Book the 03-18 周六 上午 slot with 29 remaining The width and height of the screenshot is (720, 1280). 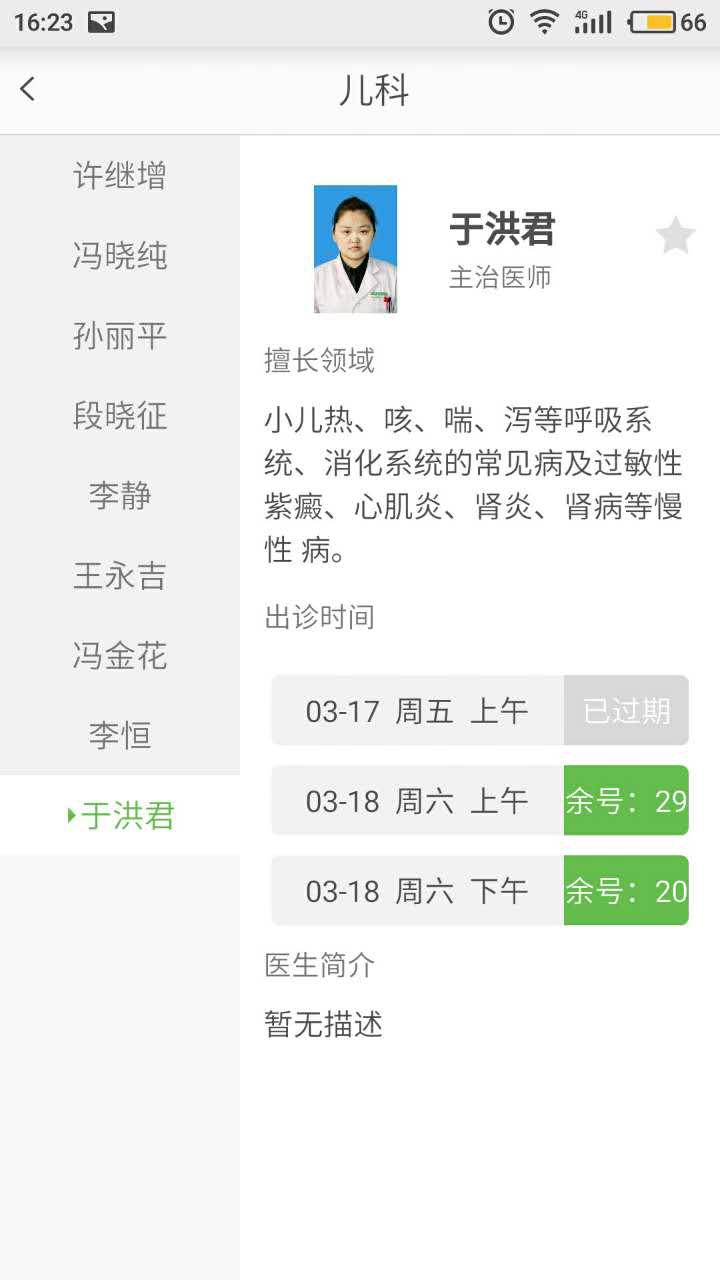click(478, 800)
